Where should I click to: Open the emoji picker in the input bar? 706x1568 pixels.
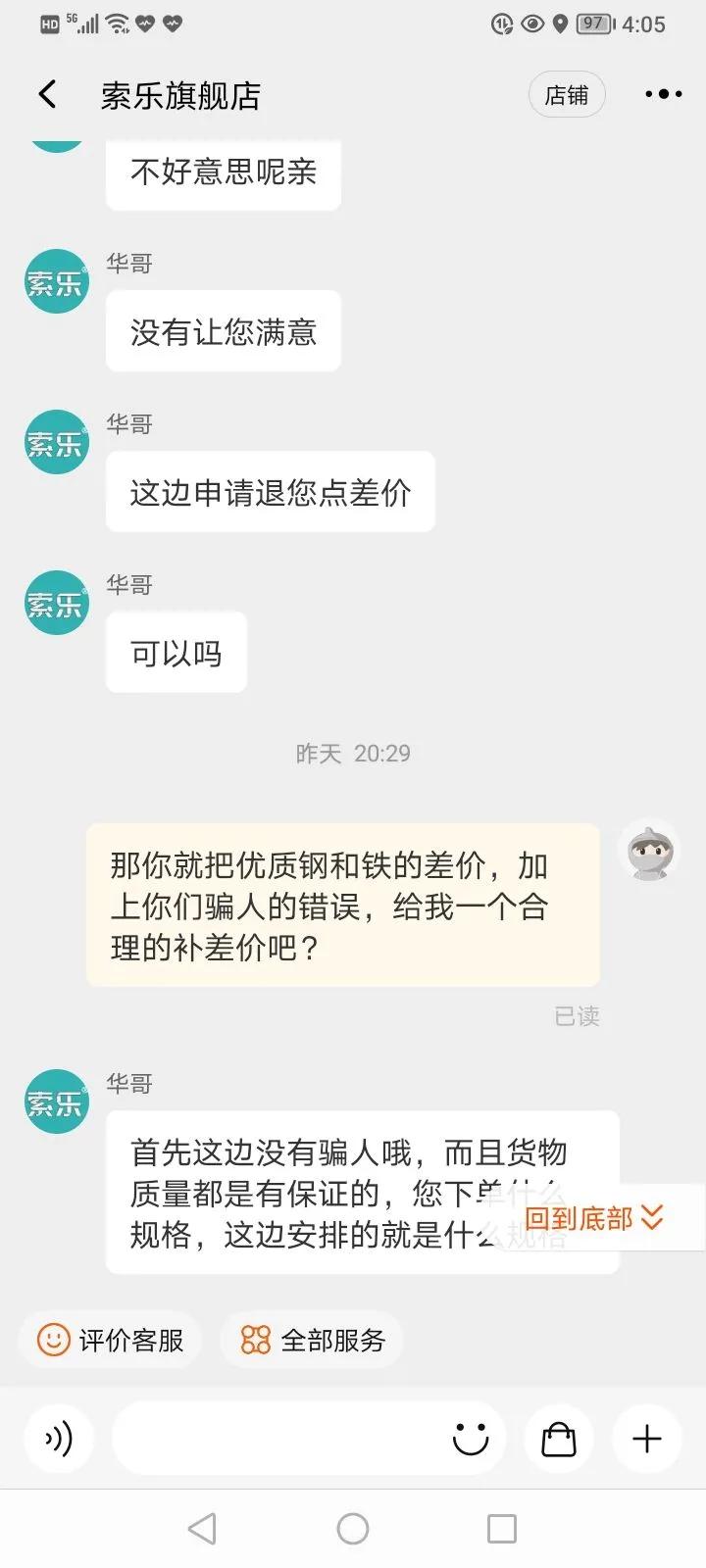pos(470,1439)
